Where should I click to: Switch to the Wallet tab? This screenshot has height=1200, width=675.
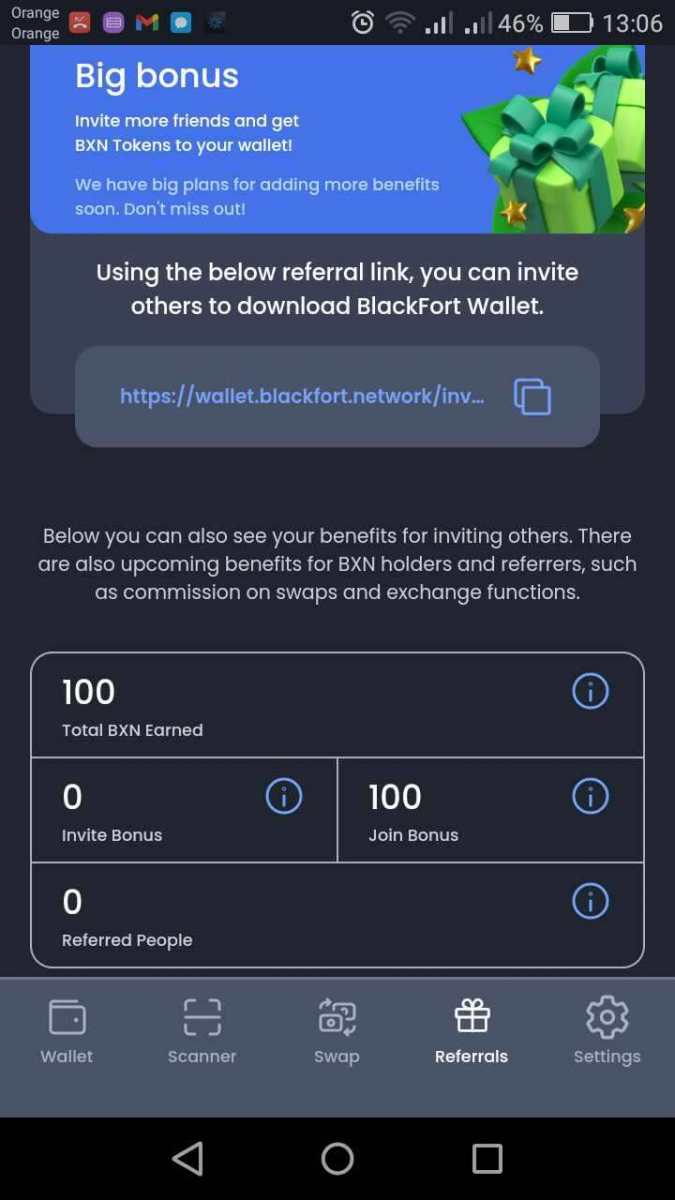67,1031
